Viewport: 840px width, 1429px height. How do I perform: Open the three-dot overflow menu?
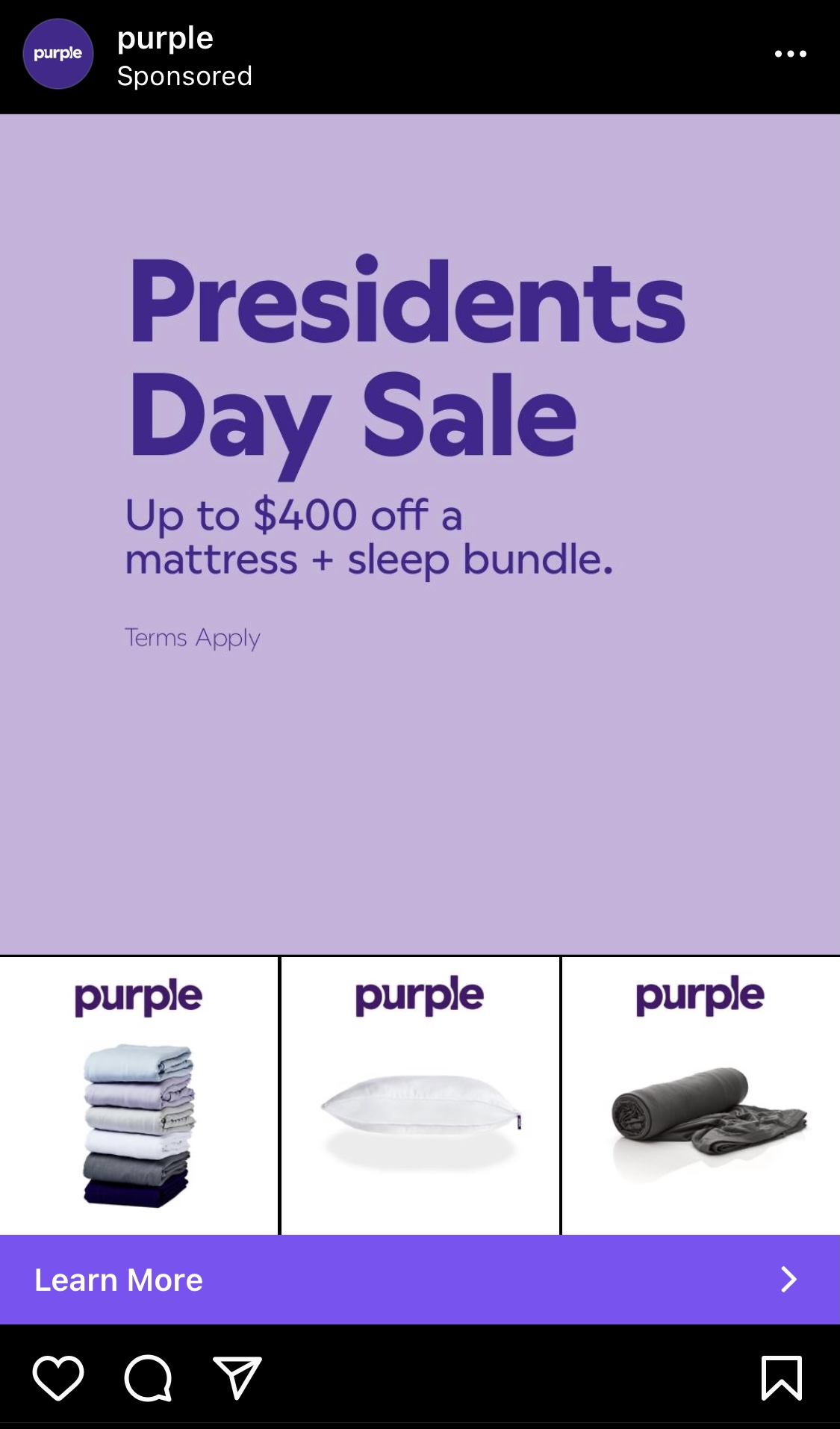click(x=790, y=54)
